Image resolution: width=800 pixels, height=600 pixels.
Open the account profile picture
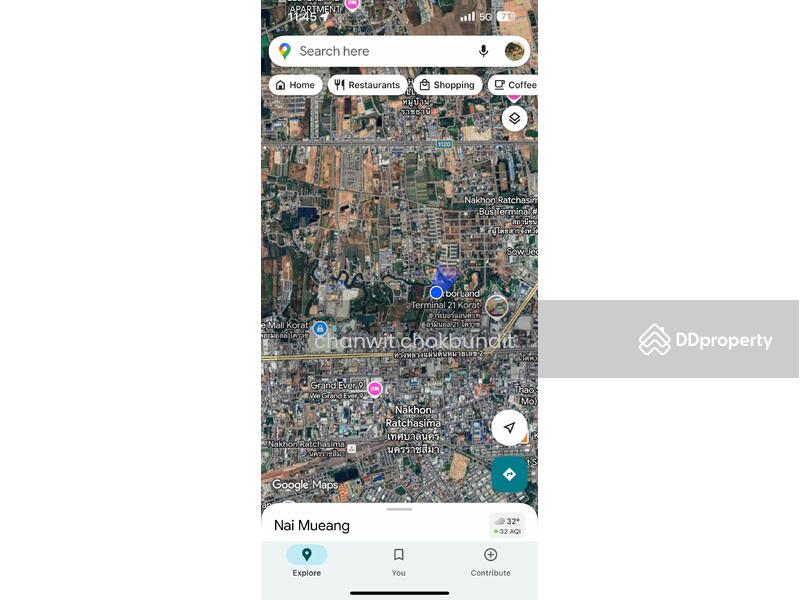coord(514,51)
